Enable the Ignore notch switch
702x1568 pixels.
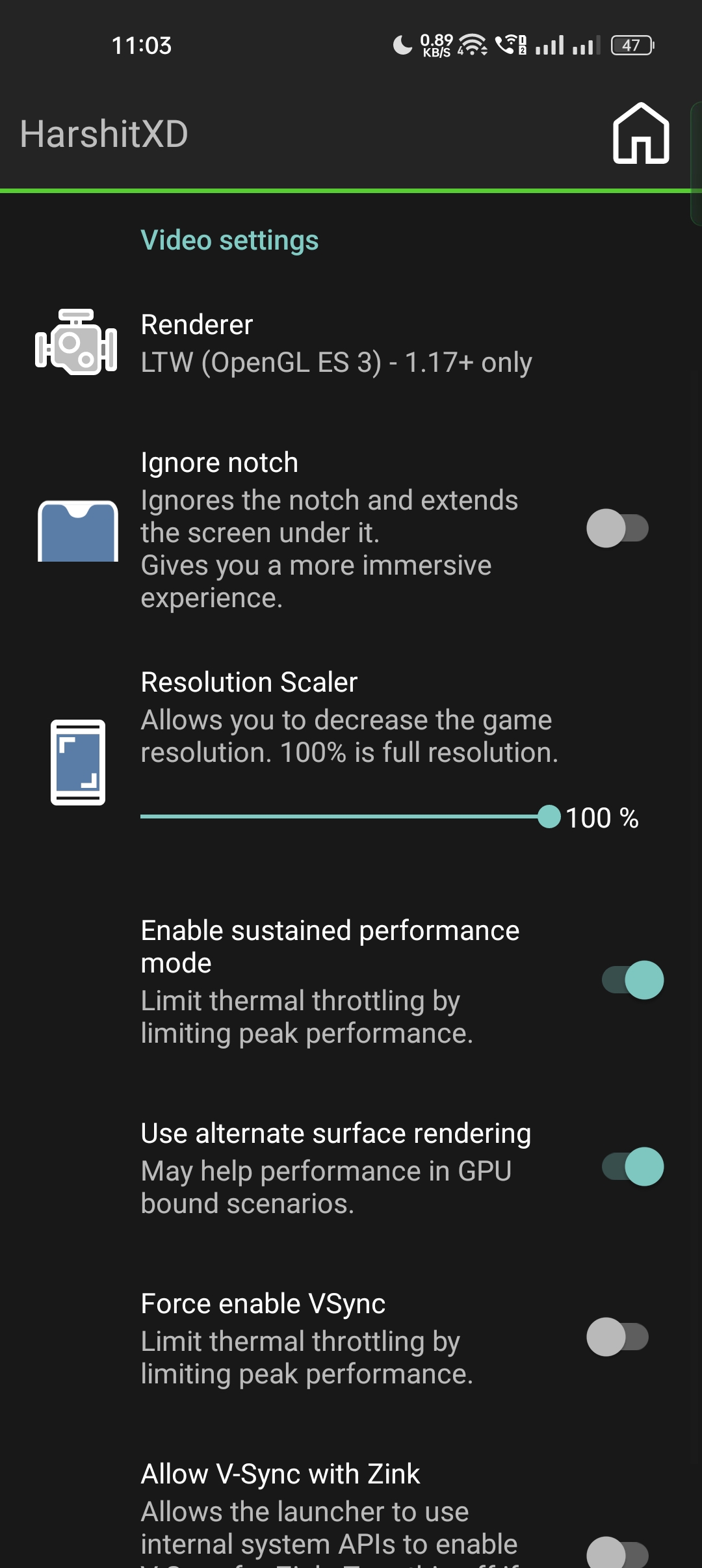[617, 529]
